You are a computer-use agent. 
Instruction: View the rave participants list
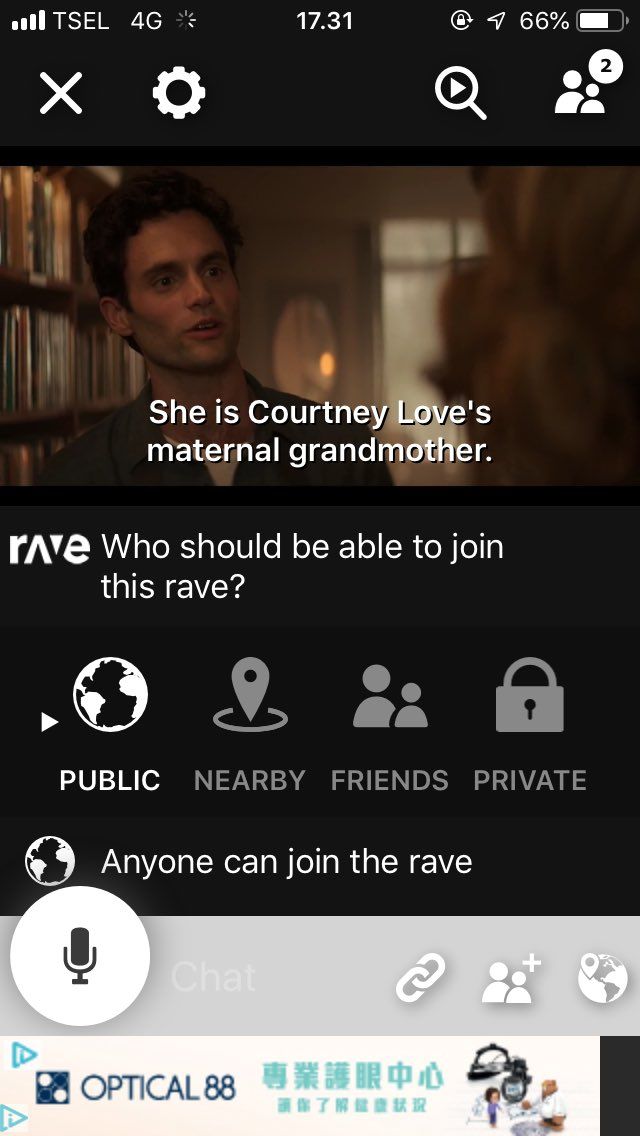pos(583,88)
